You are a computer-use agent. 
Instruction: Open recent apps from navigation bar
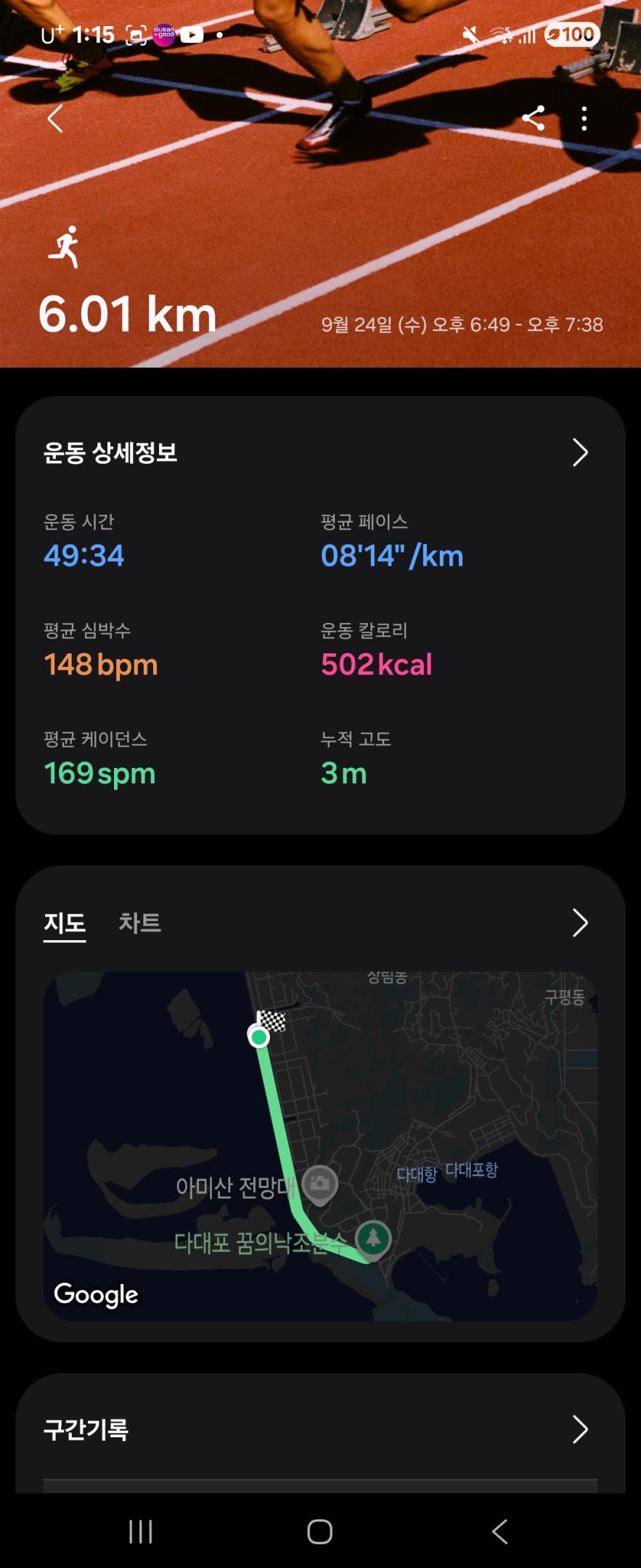coord(140,1532)
